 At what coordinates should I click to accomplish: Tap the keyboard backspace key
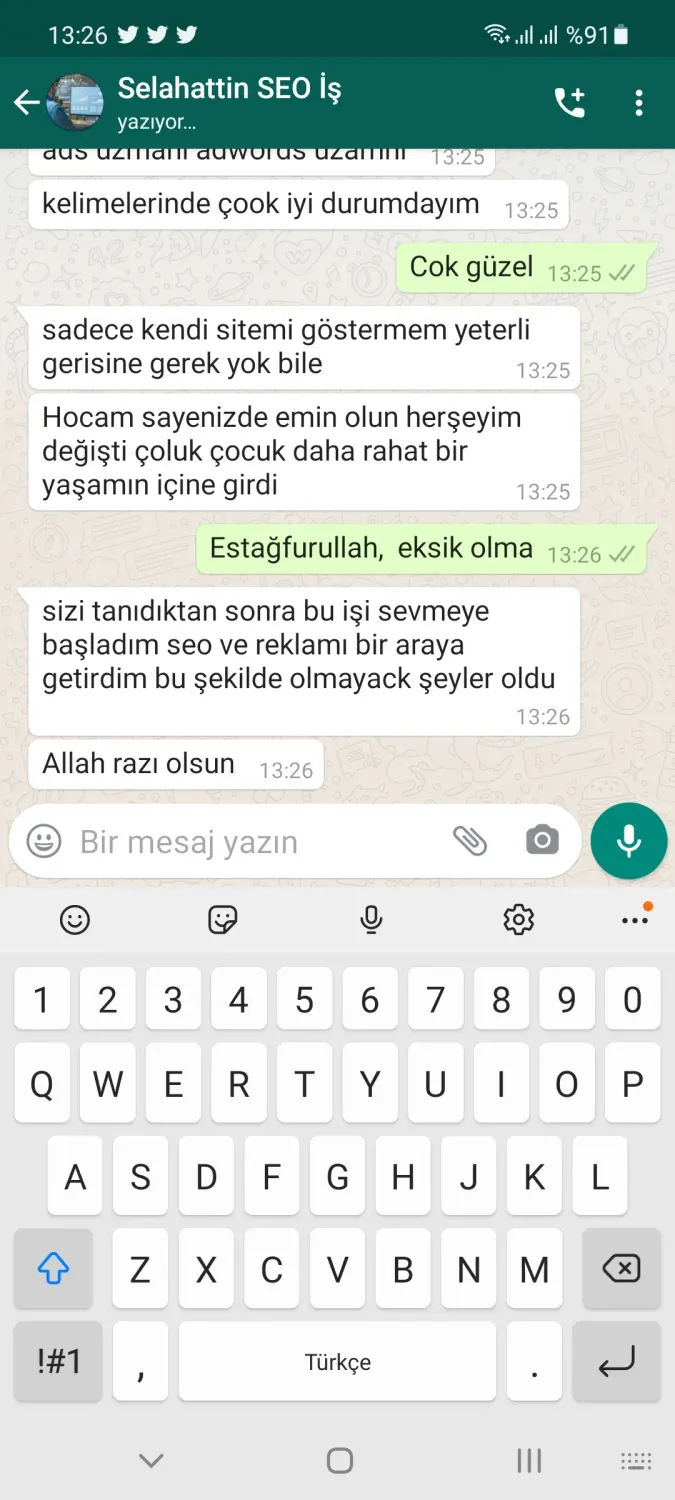pos(621,1270)
